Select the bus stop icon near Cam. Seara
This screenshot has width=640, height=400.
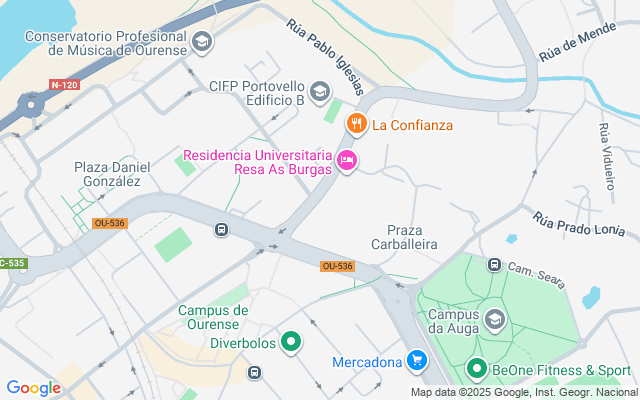(494, 264)
